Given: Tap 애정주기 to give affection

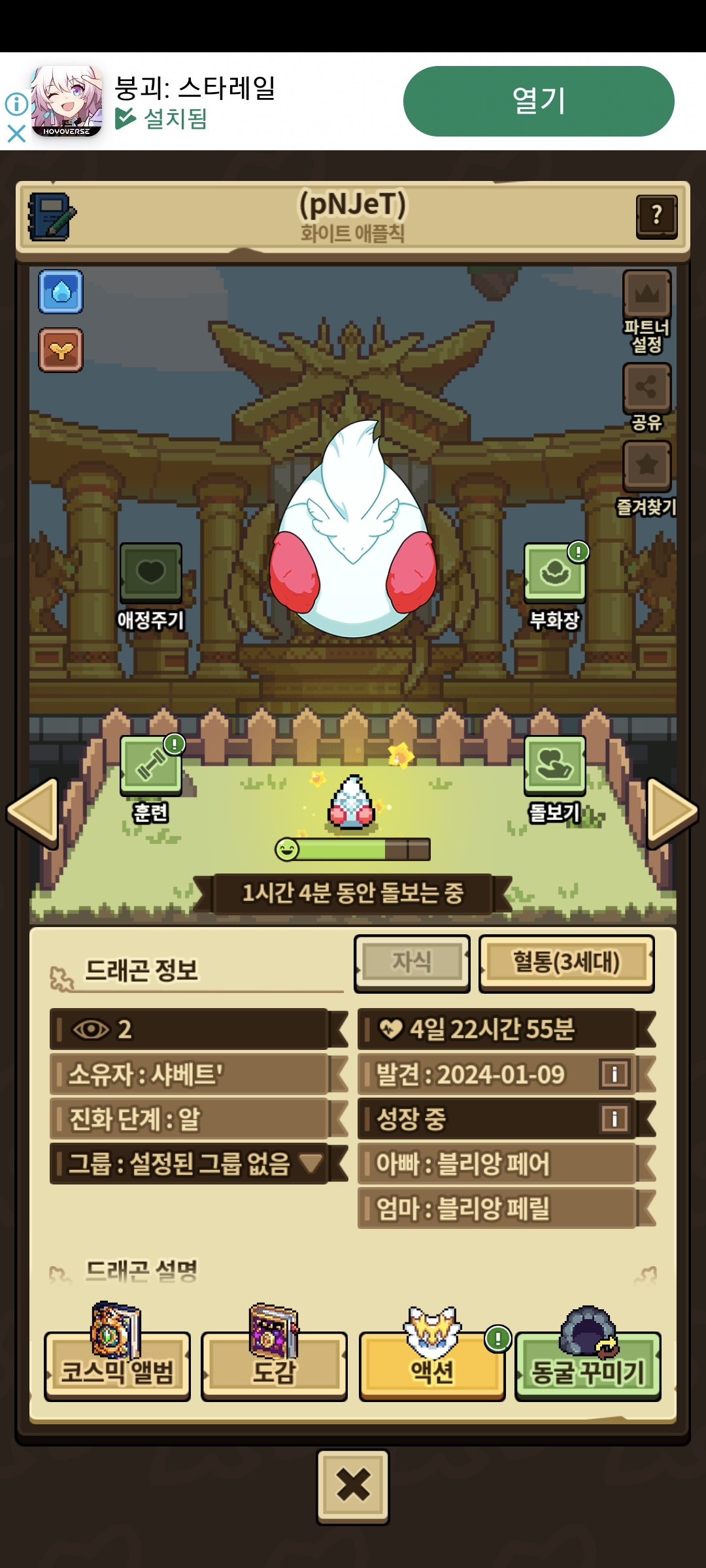Looking at the screenshot, I should pyautogui.click(x=150, y=573).
